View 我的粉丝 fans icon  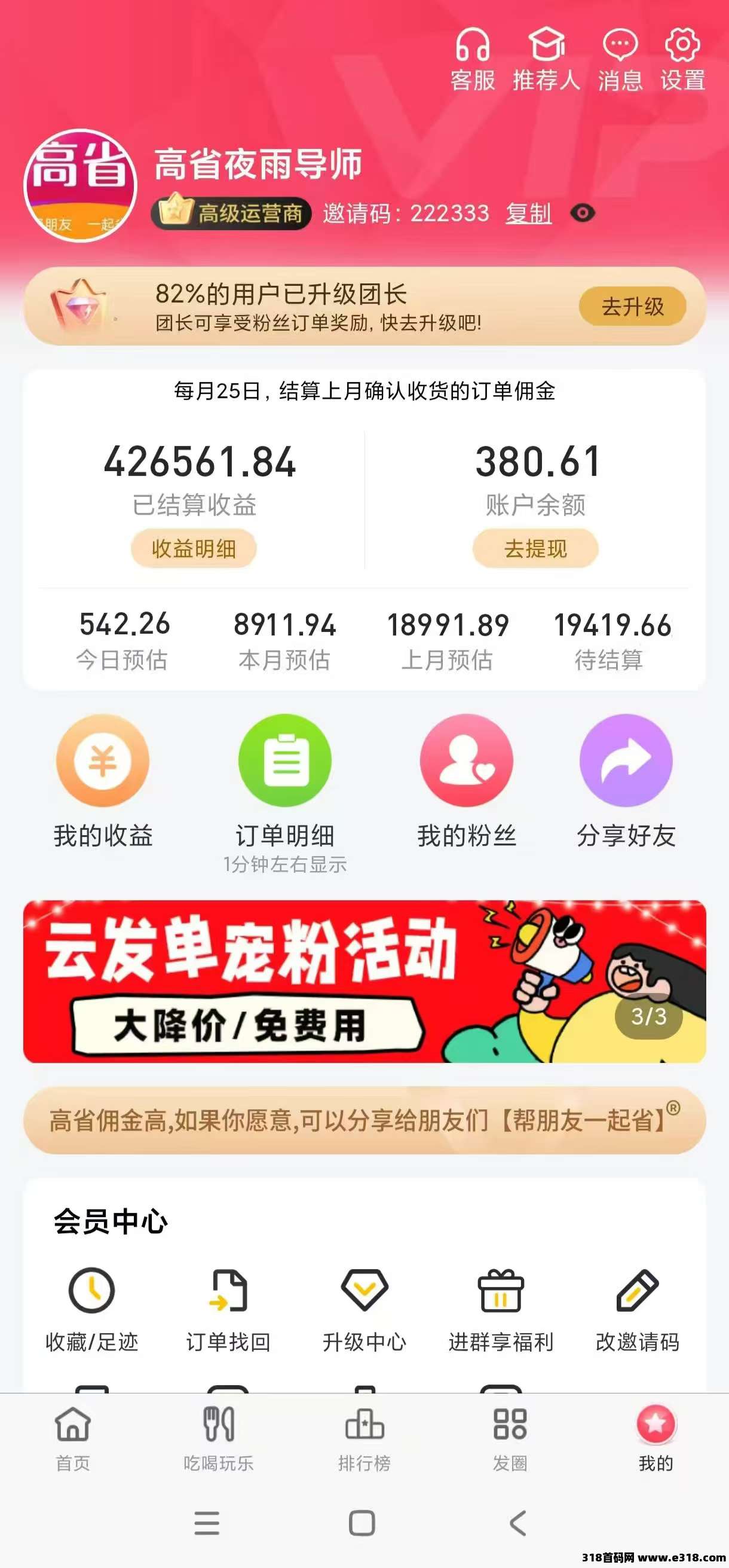(x=466, y=761)
